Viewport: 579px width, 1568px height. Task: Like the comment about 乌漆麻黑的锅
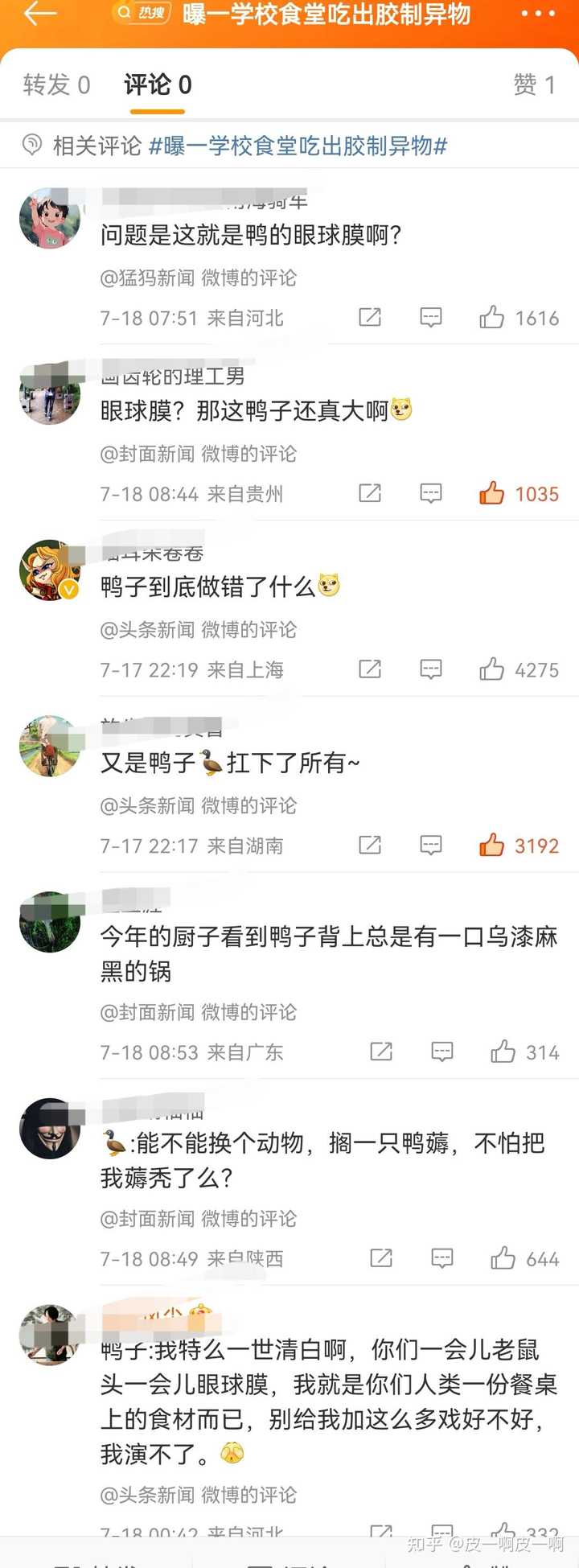[x=503, y=1052]
